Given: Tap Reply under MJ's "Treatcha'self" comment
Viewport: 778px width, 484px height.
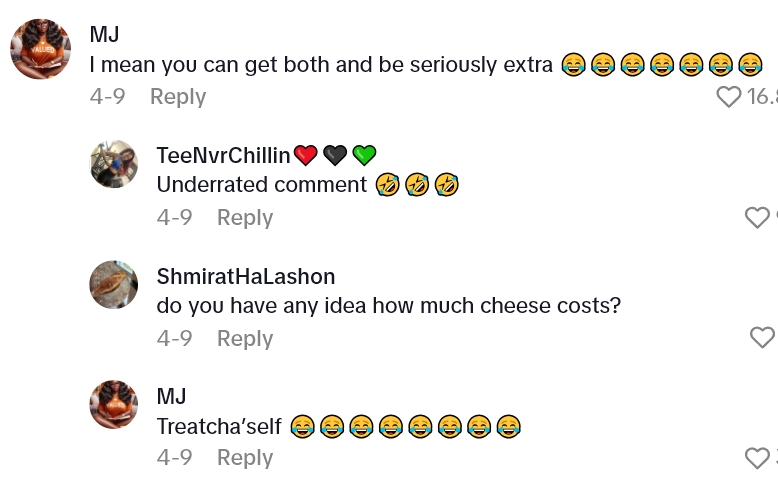Looking at the screenshot, I should tap(245, 458).
